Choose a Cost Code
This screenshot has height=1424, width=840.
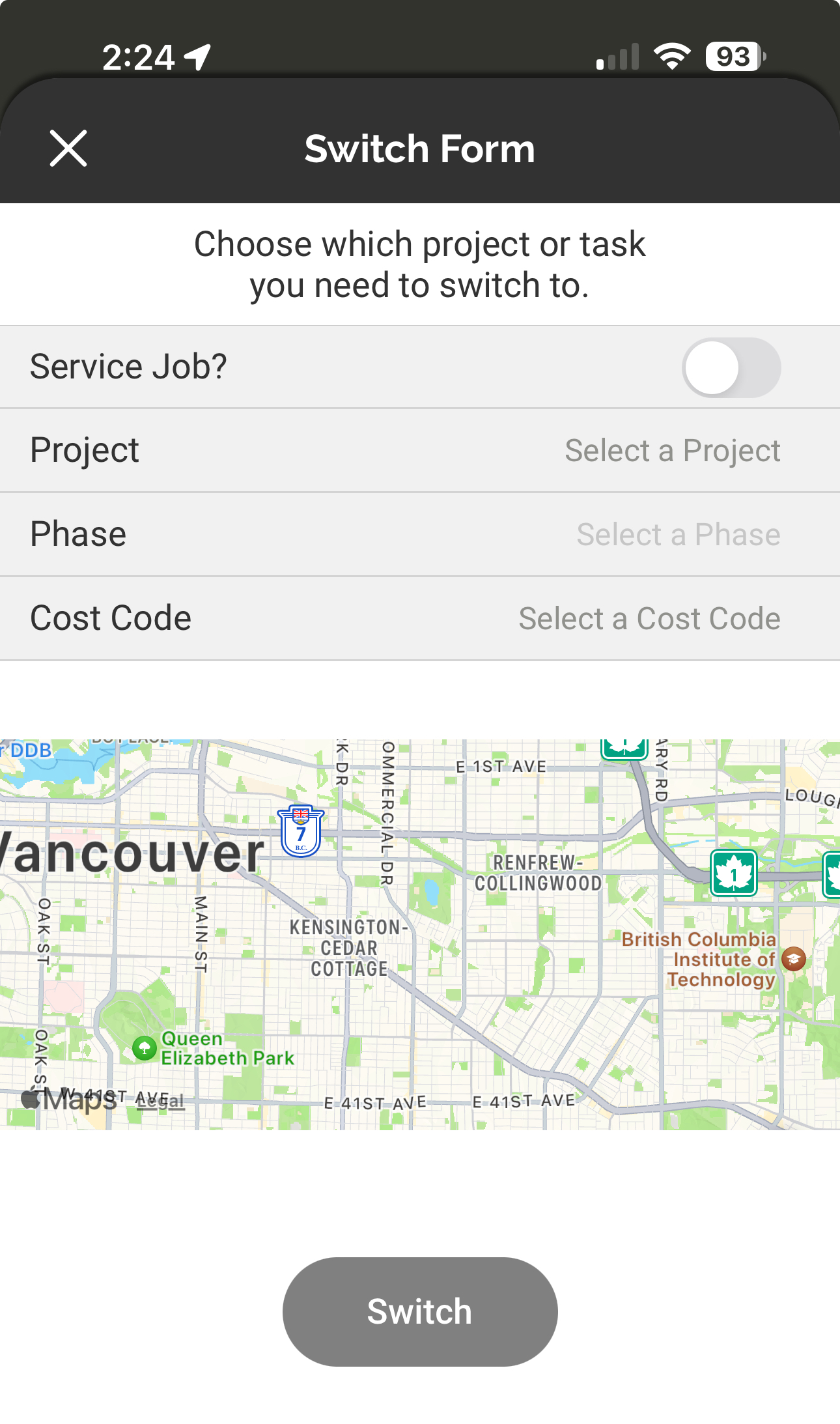pyautogui.click(x=420, y=618)
